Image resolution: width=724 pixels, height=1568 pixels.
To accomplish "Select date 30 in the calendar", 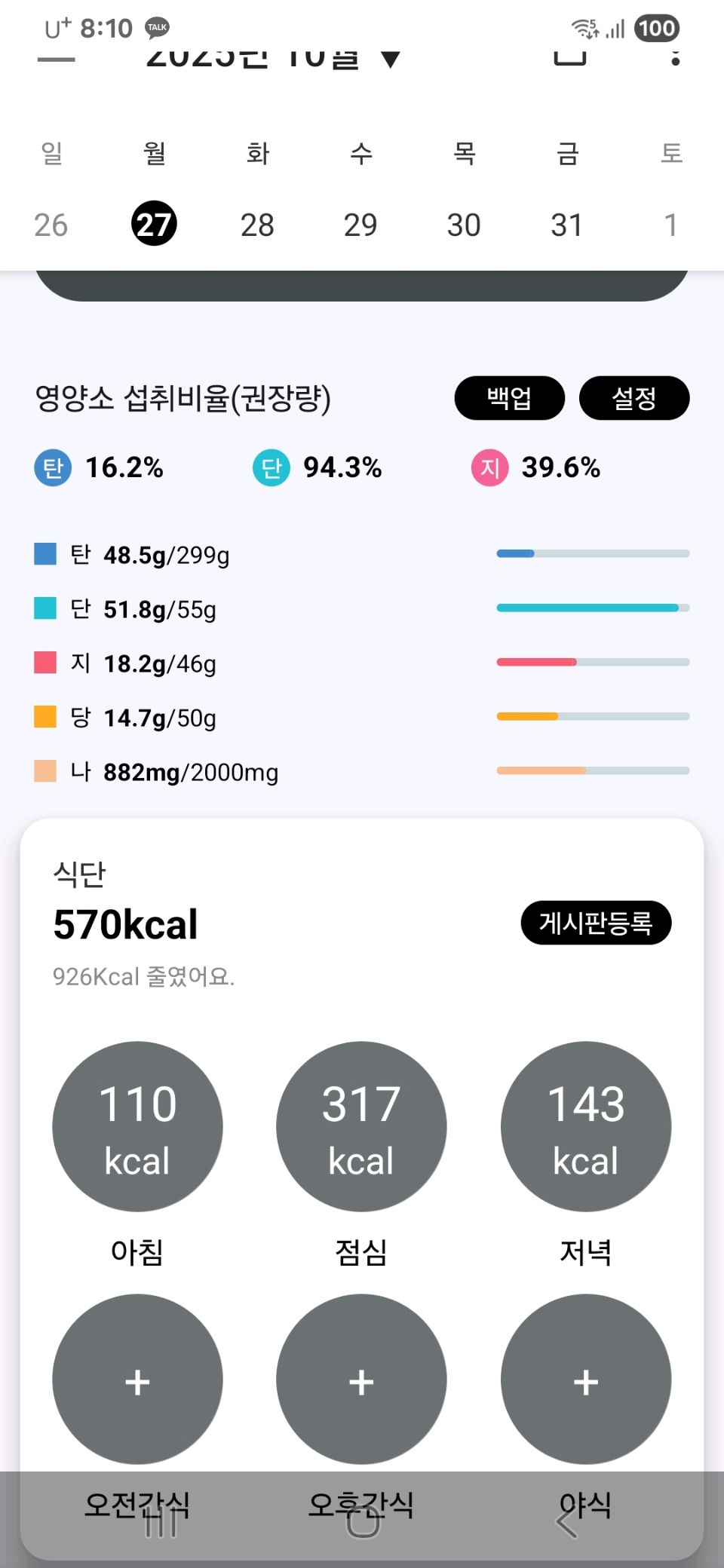I will (464, 225).
